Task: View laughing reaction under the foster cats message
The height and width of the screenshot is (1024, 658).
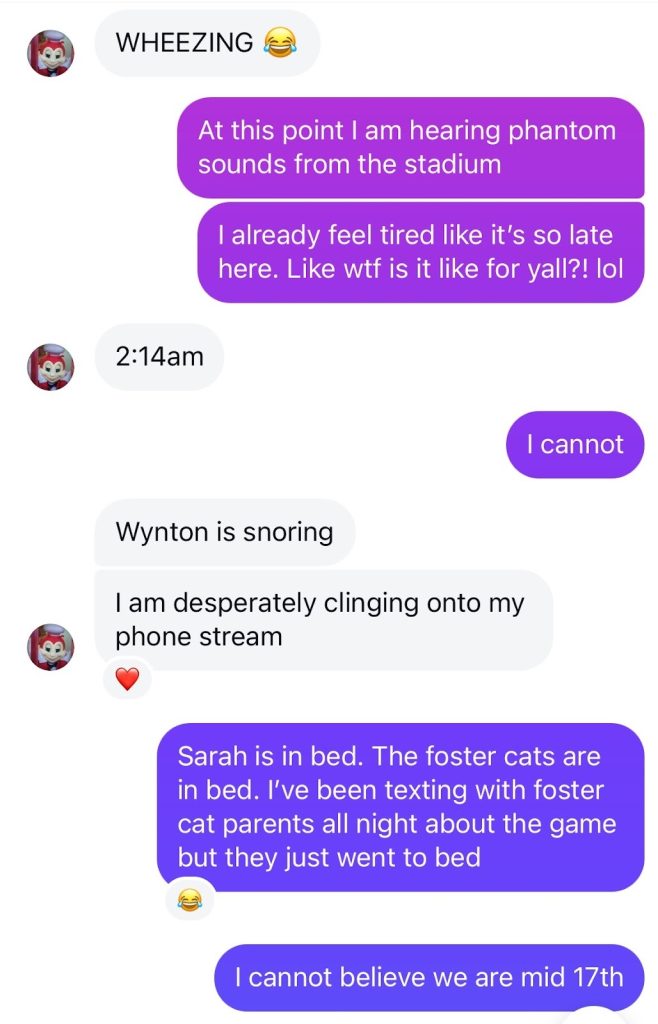Action: click(188, 903)
